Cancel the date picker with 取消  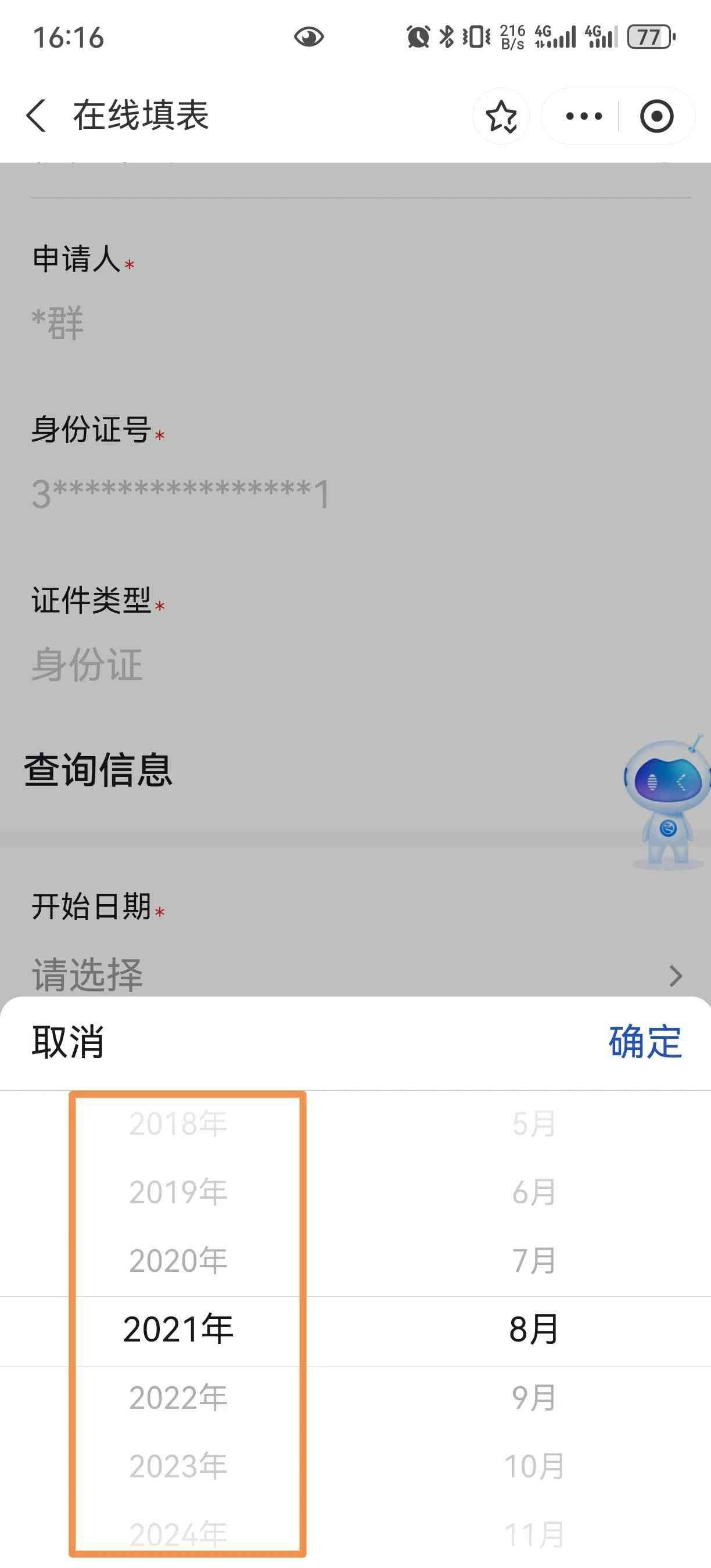point(67,1041)
